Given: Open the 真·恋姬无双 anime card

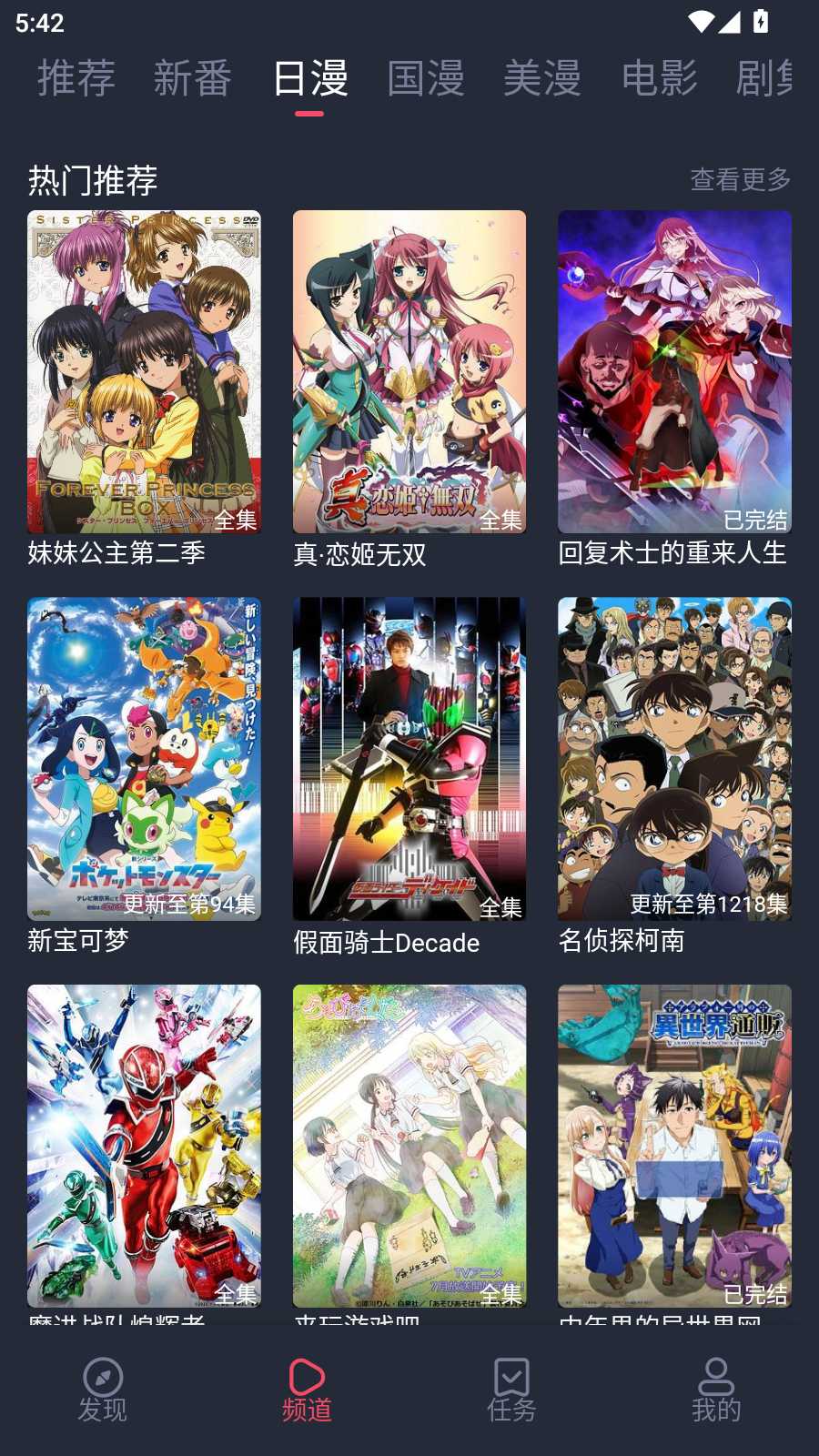Looking at the screenshot, I should point(409,371).
